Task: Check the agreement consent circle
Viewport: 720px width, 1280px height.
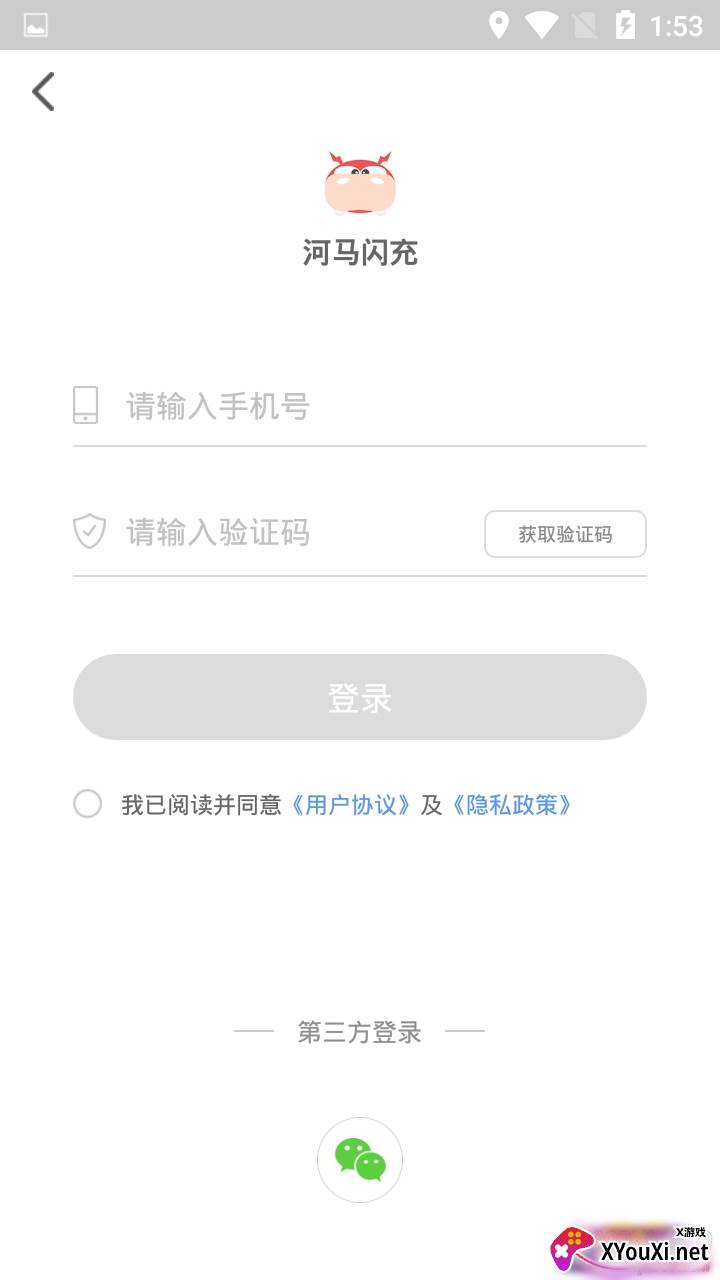Action: pyautogui.click(x=88, y=804)
